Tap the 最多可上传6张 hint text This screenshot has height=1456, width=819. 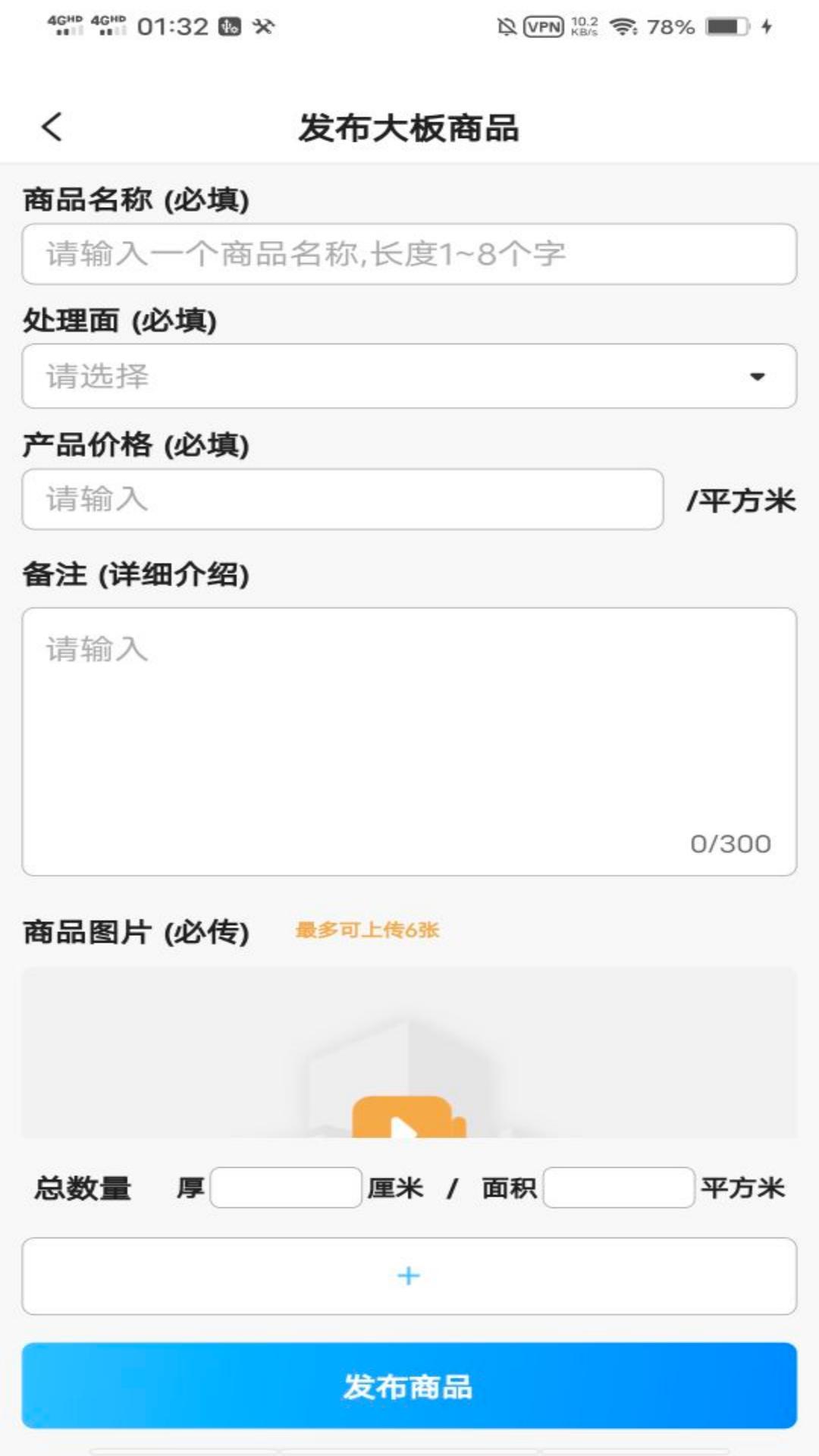click(x=369, y=931)
